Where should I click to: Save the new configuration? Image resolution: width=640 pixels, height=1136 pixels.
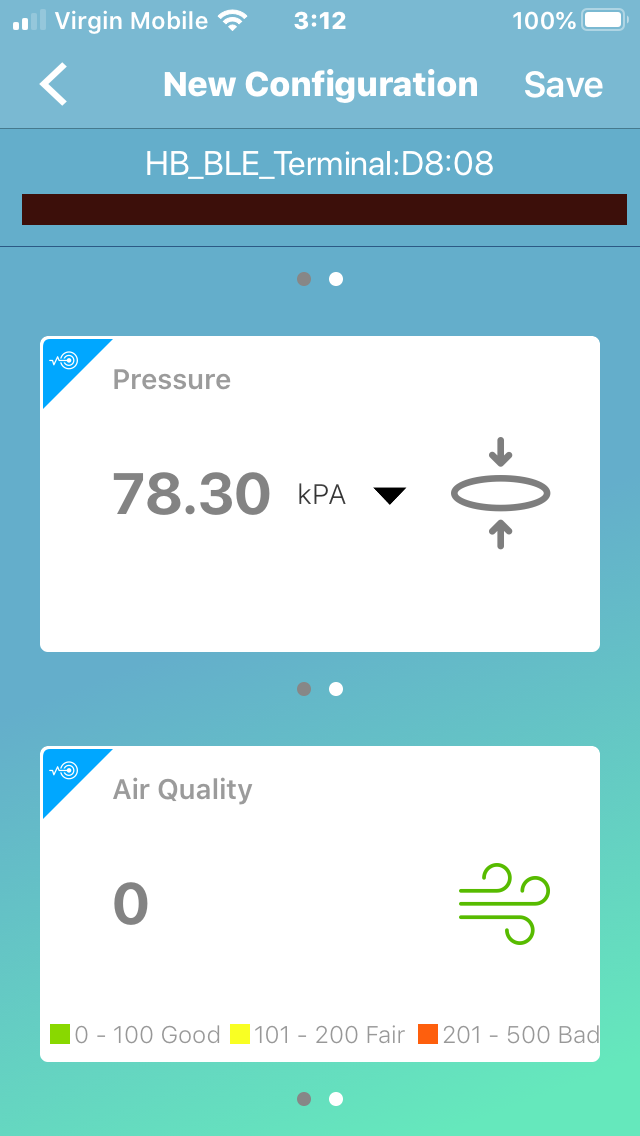click(x=563, y=85)
